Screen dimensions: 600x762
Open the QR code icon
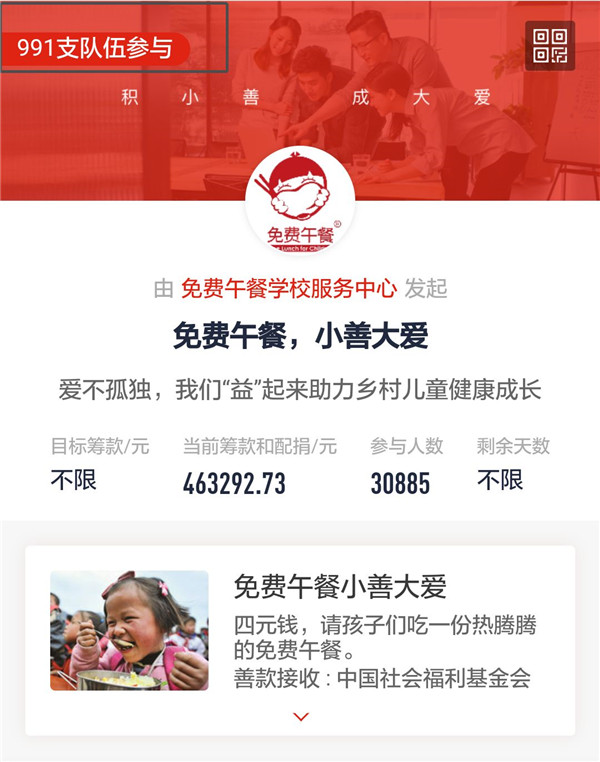(x=550, y=46)
